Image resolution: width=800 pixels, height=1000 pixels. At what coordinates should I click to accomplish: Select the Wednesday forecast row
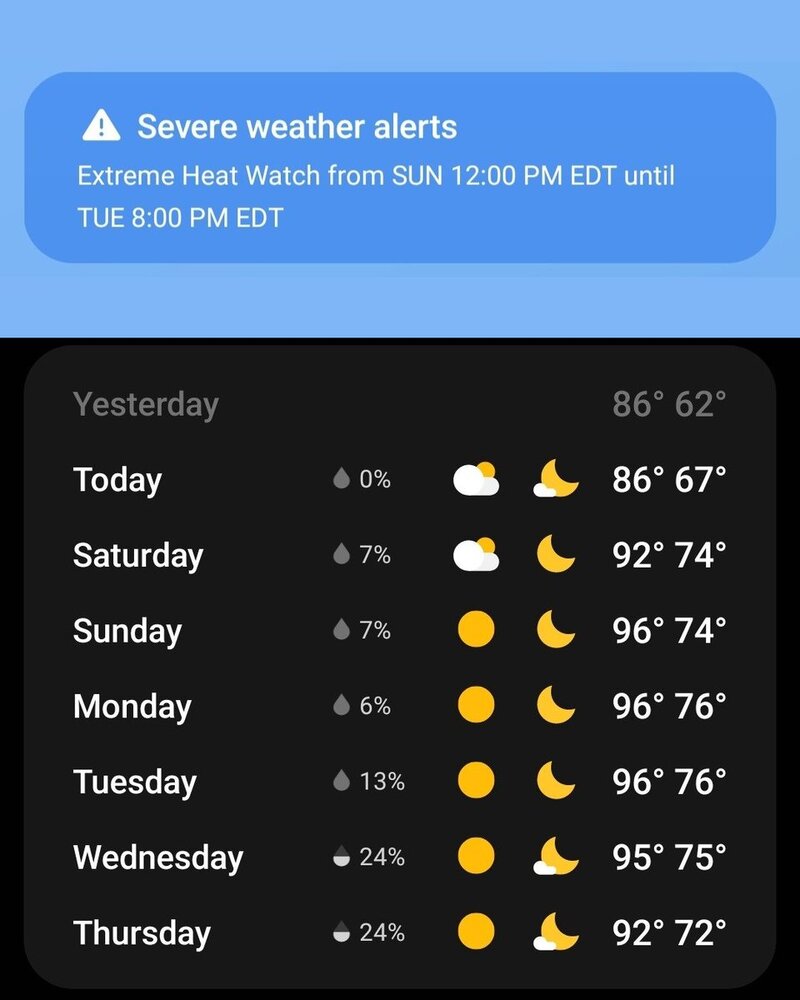click(x=400, y=857)
